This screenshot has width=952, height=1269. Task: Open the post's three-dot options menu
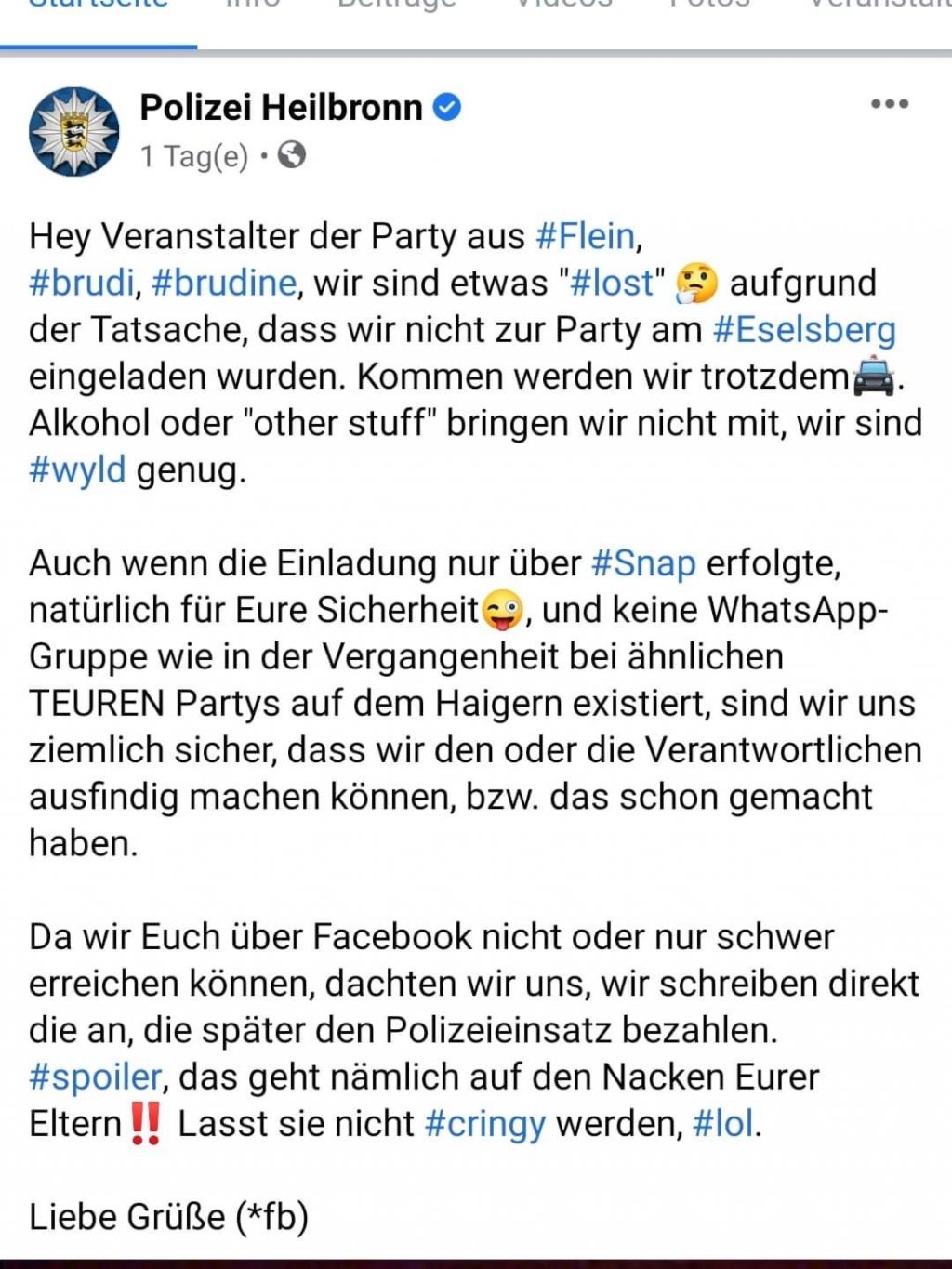point(889,104)
